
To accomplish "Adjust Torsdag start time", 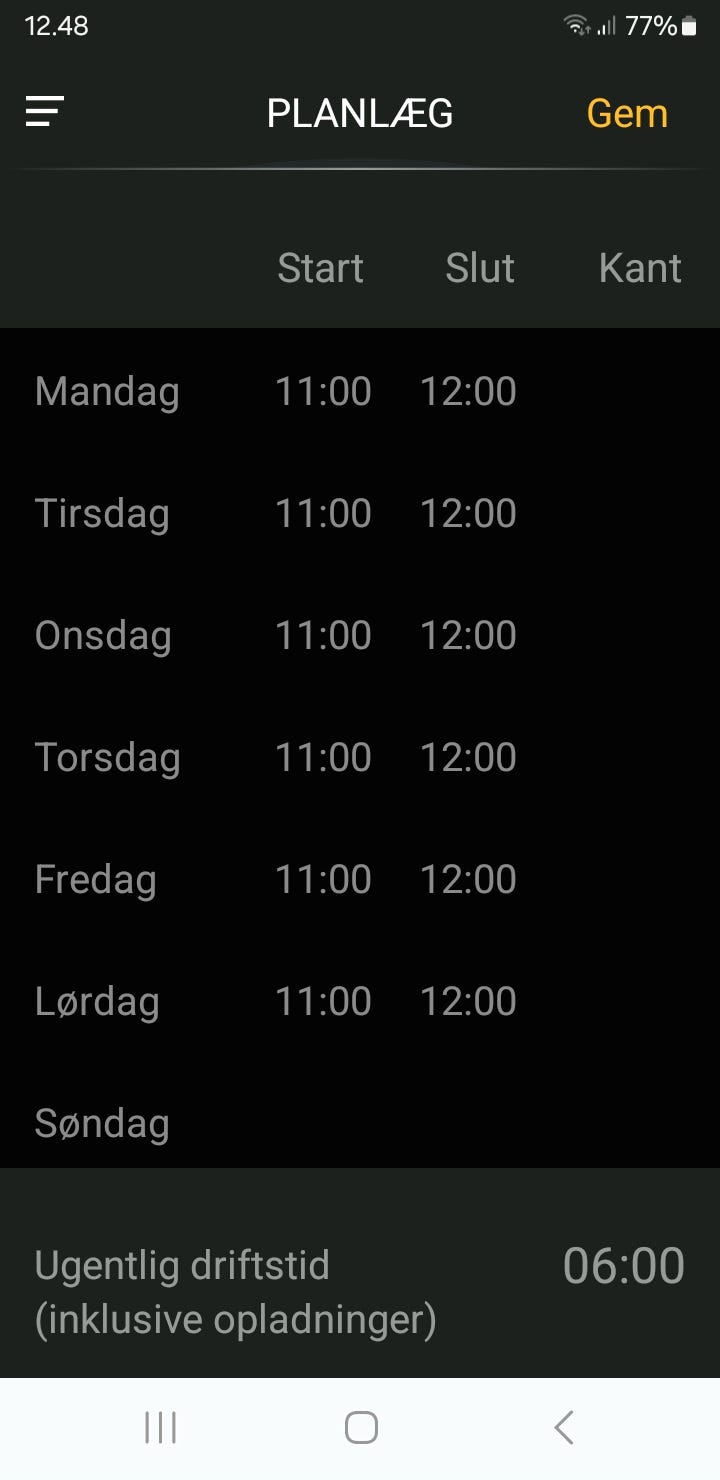I will (323, 757).
